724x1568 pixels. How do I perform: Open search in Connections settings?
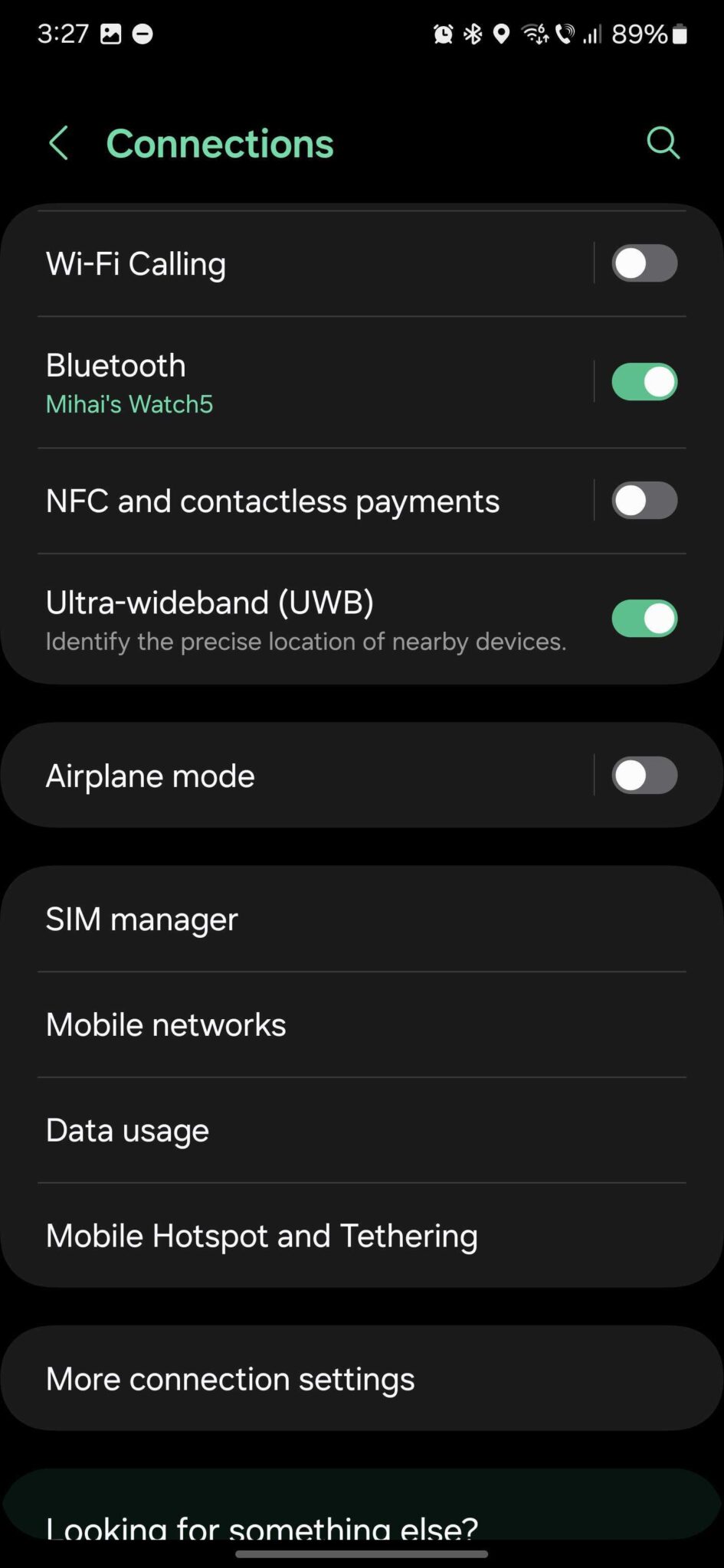click(662, 142)
